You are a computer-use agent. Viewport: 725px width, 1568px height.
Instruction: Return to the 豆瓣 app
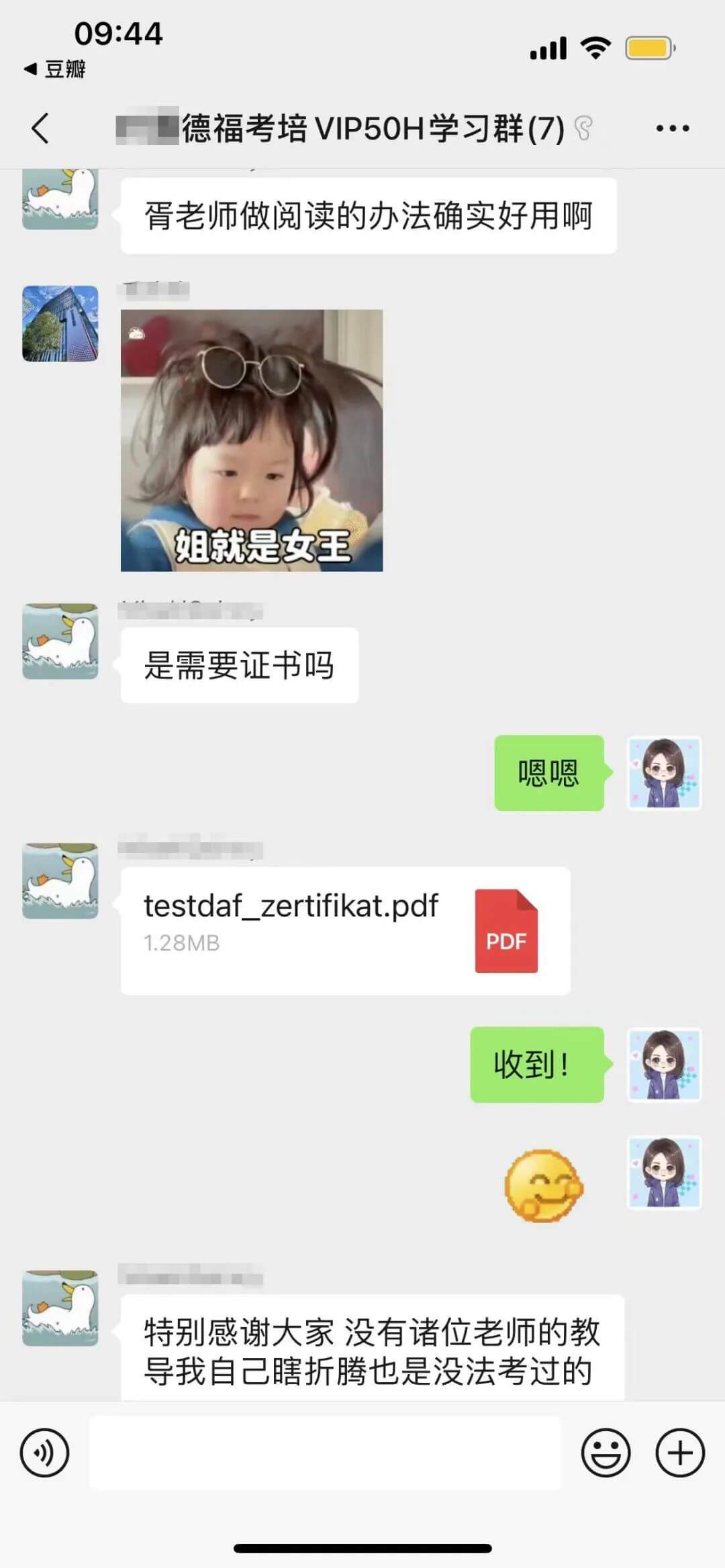tap(55, 69)
